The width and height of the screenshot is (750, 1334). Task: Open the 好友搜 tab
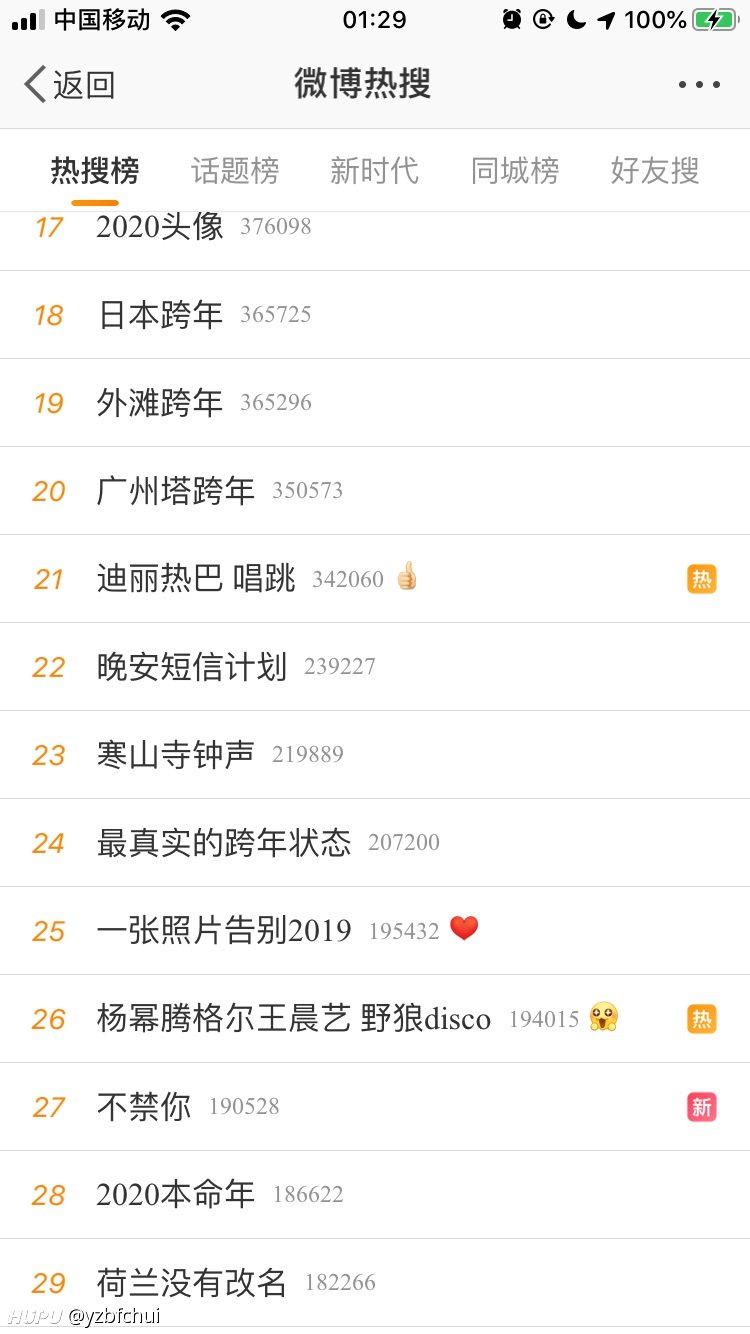tap(655, 171)
